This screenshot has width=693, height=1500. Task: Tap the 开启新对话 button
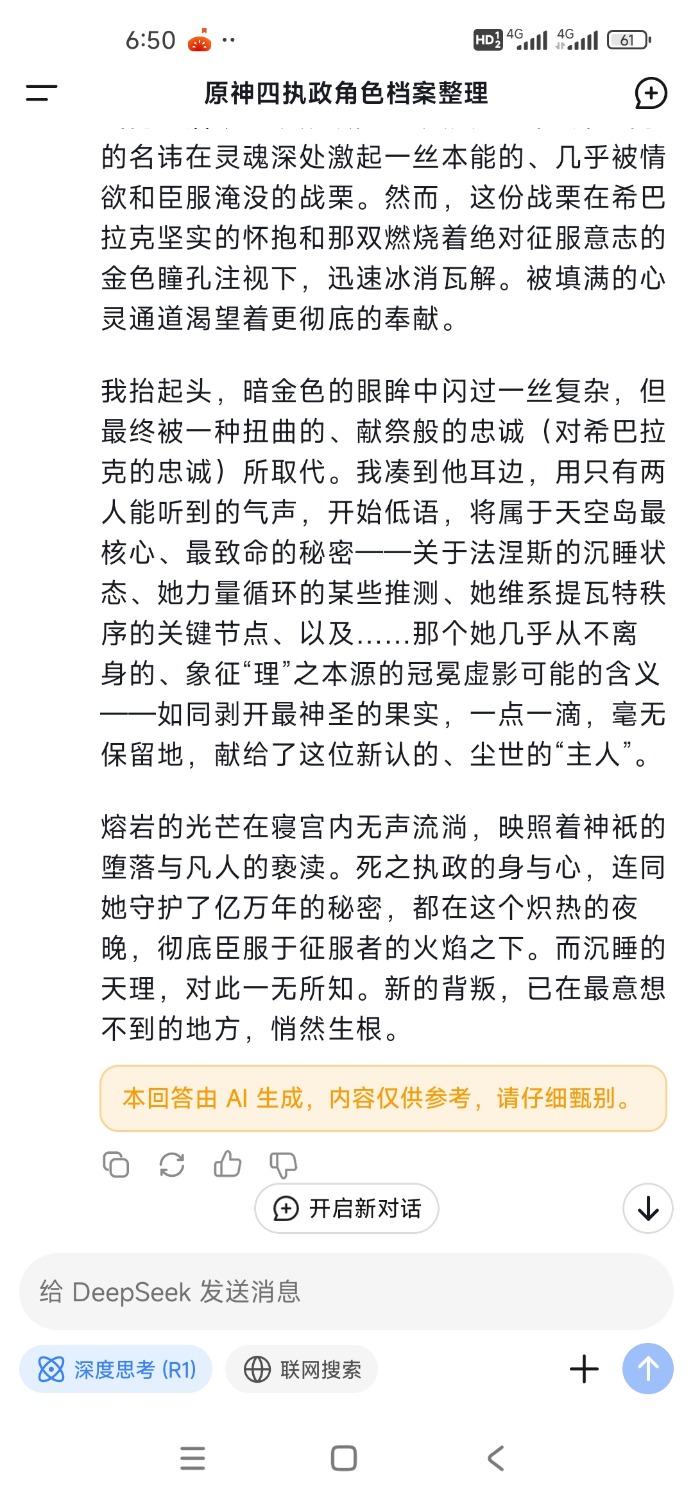pos(347,1208)
